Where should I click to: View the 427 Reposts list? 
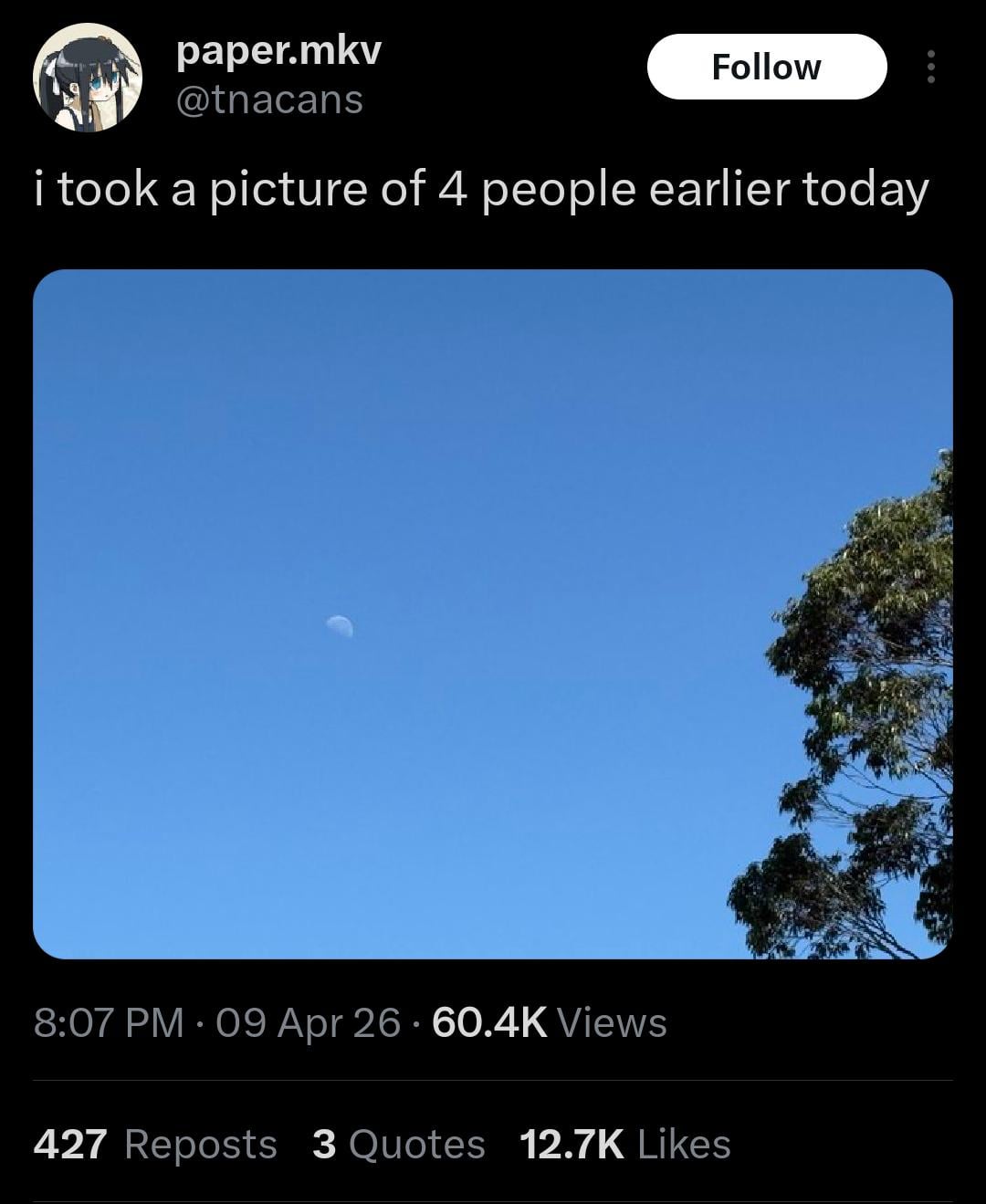[155, 1144]
